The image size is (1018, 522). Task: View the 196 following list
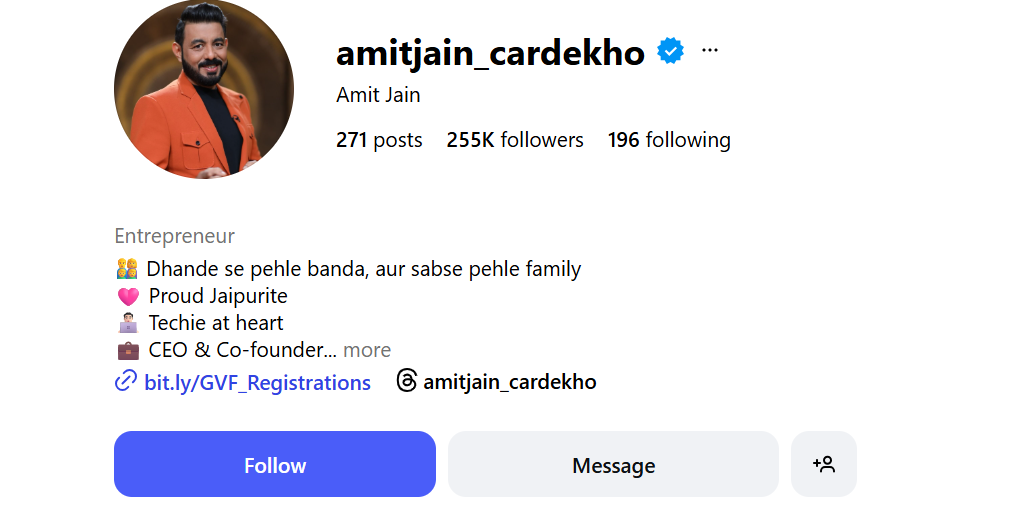tap(669, 140)
